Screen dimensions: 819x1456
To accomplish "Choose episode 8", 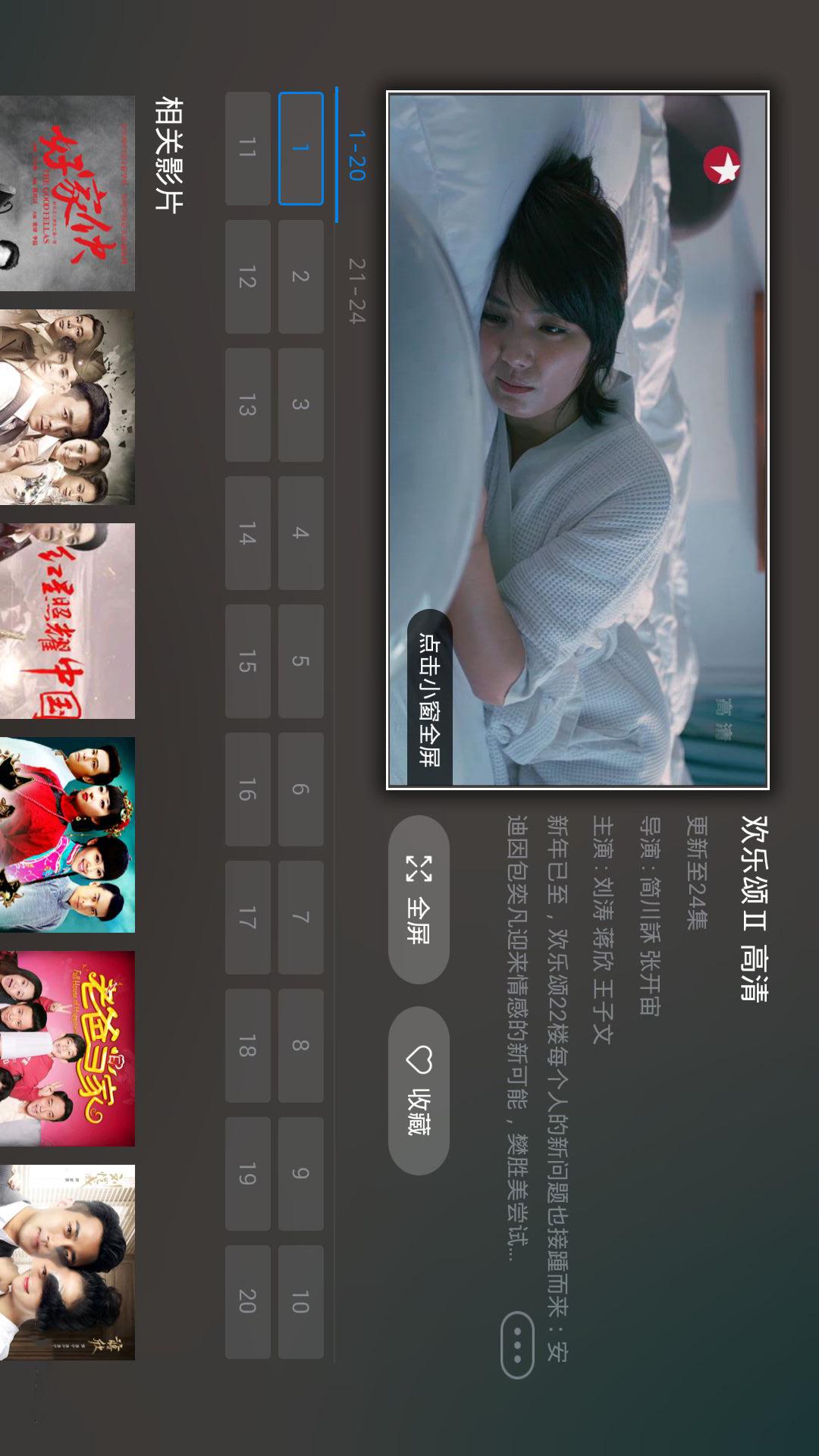I will [x=300, y=1046].
